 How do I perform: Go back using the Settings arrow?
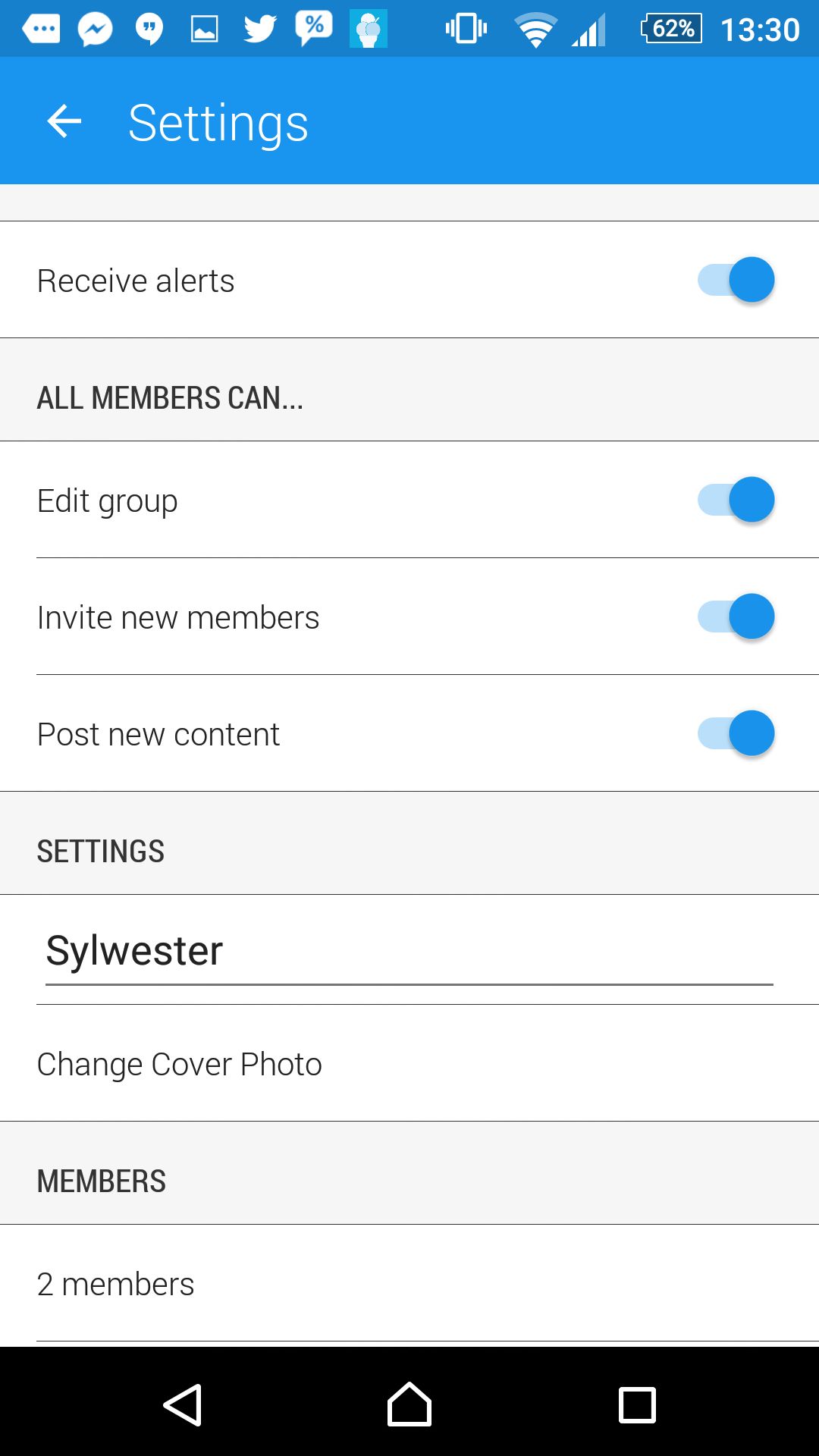click(x=64, y=121)
